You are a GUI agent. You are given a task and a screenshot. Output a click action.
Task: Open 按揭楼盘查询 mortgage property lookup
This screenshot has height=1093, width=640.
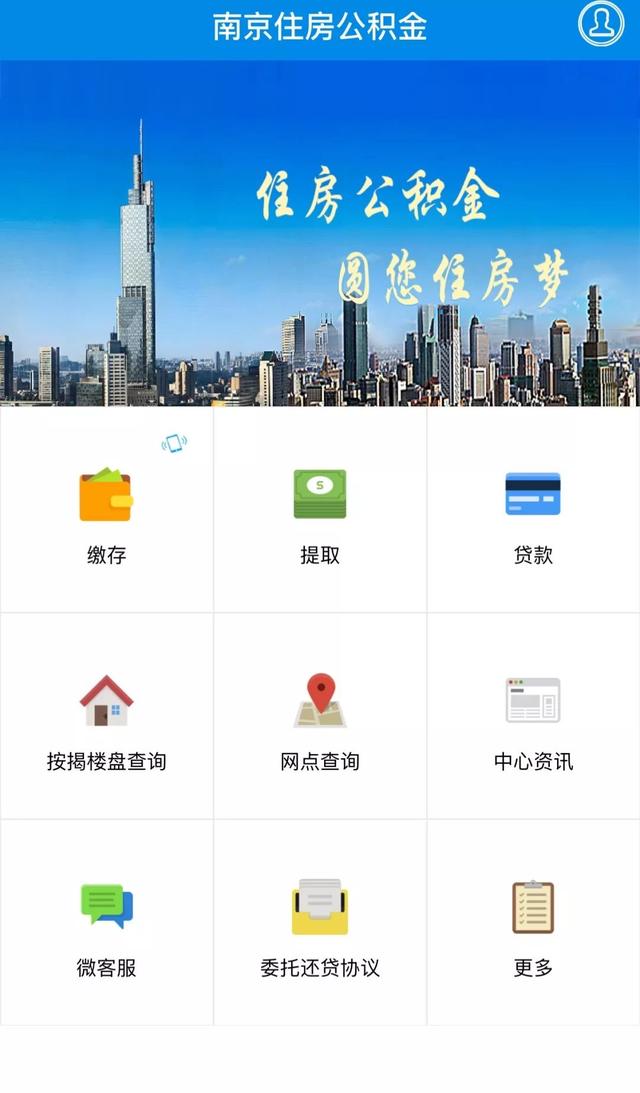point(106,716)
